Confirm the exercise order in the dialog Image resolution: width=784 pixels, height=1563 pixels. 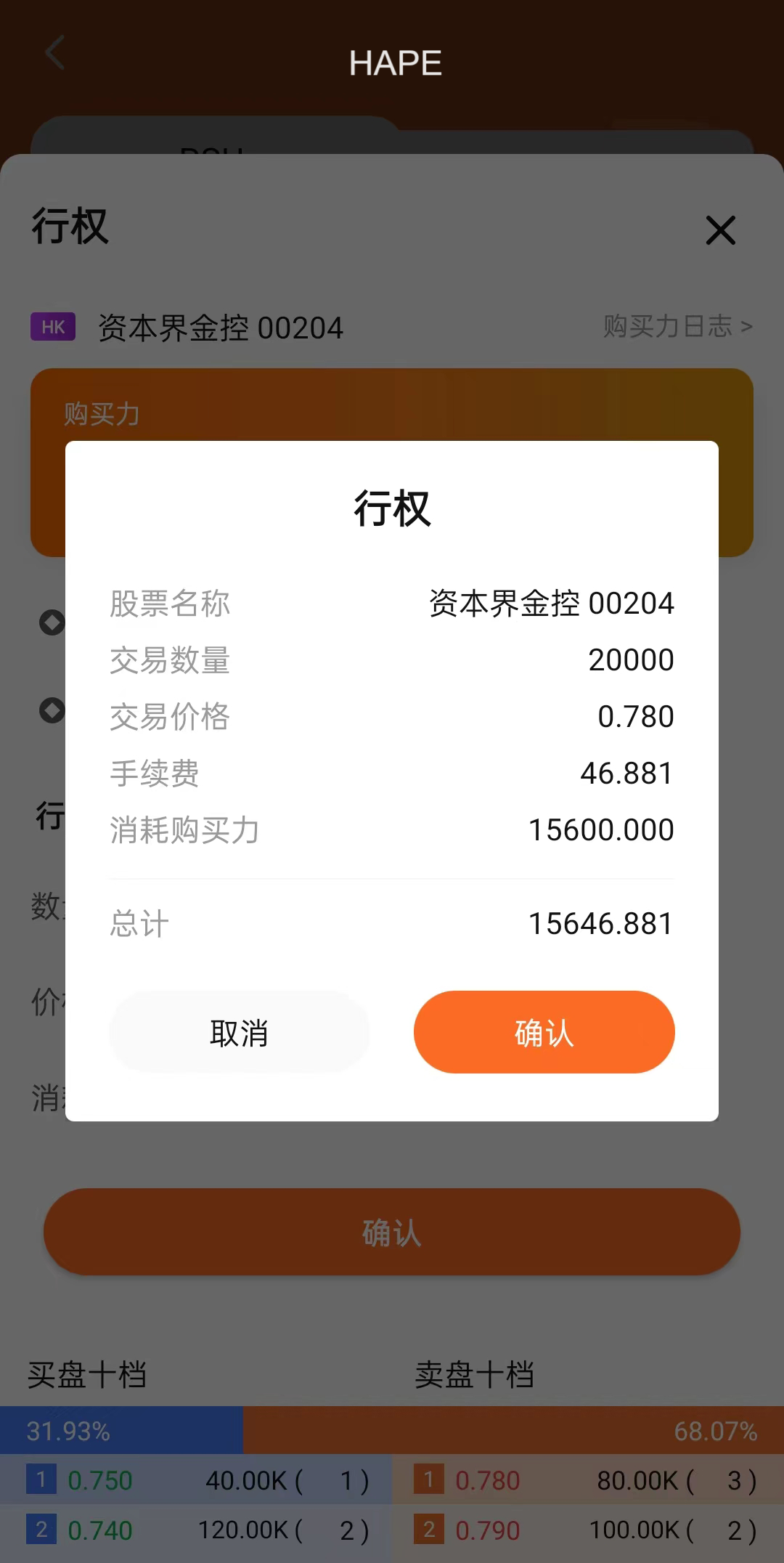click(544, 1032)
